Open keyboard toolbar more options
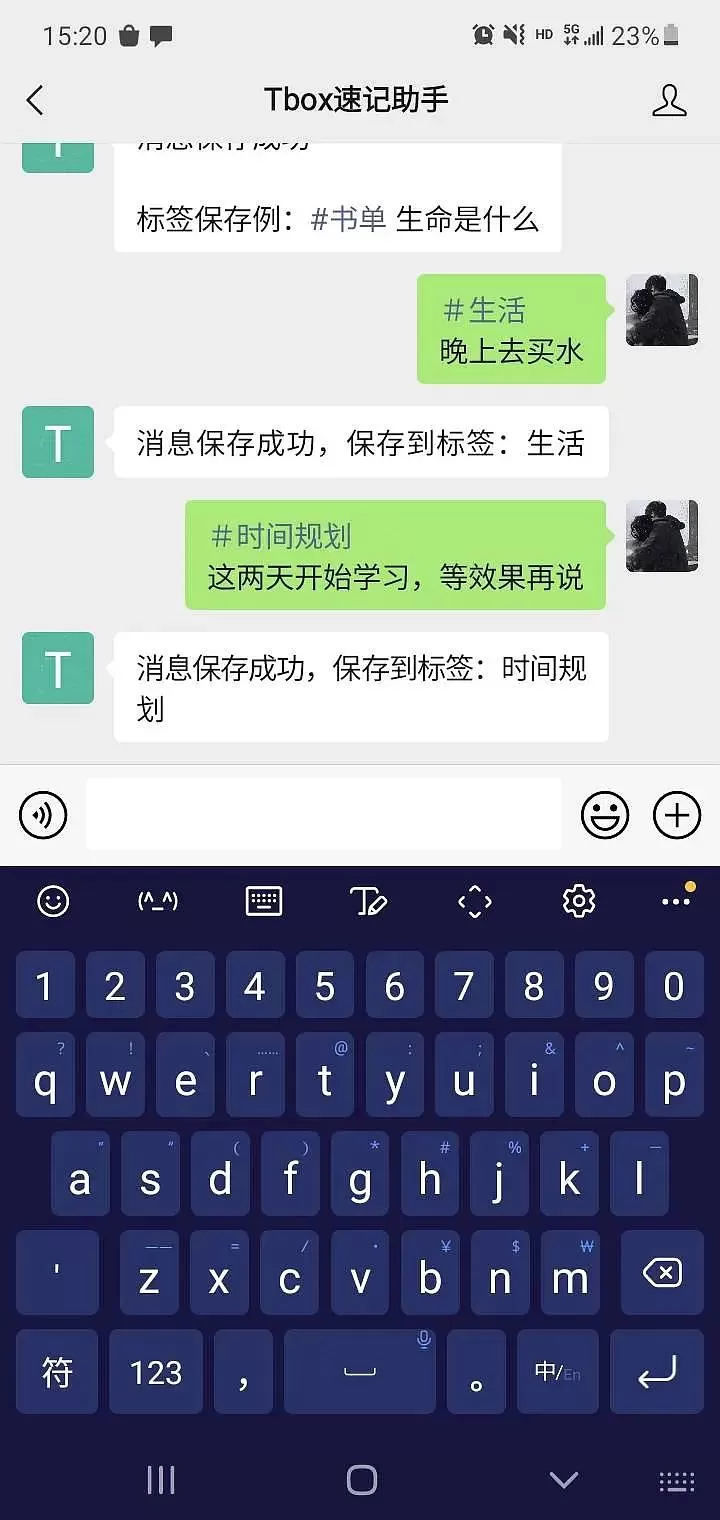Screen dimensions: 720x1520 point(677,901)
